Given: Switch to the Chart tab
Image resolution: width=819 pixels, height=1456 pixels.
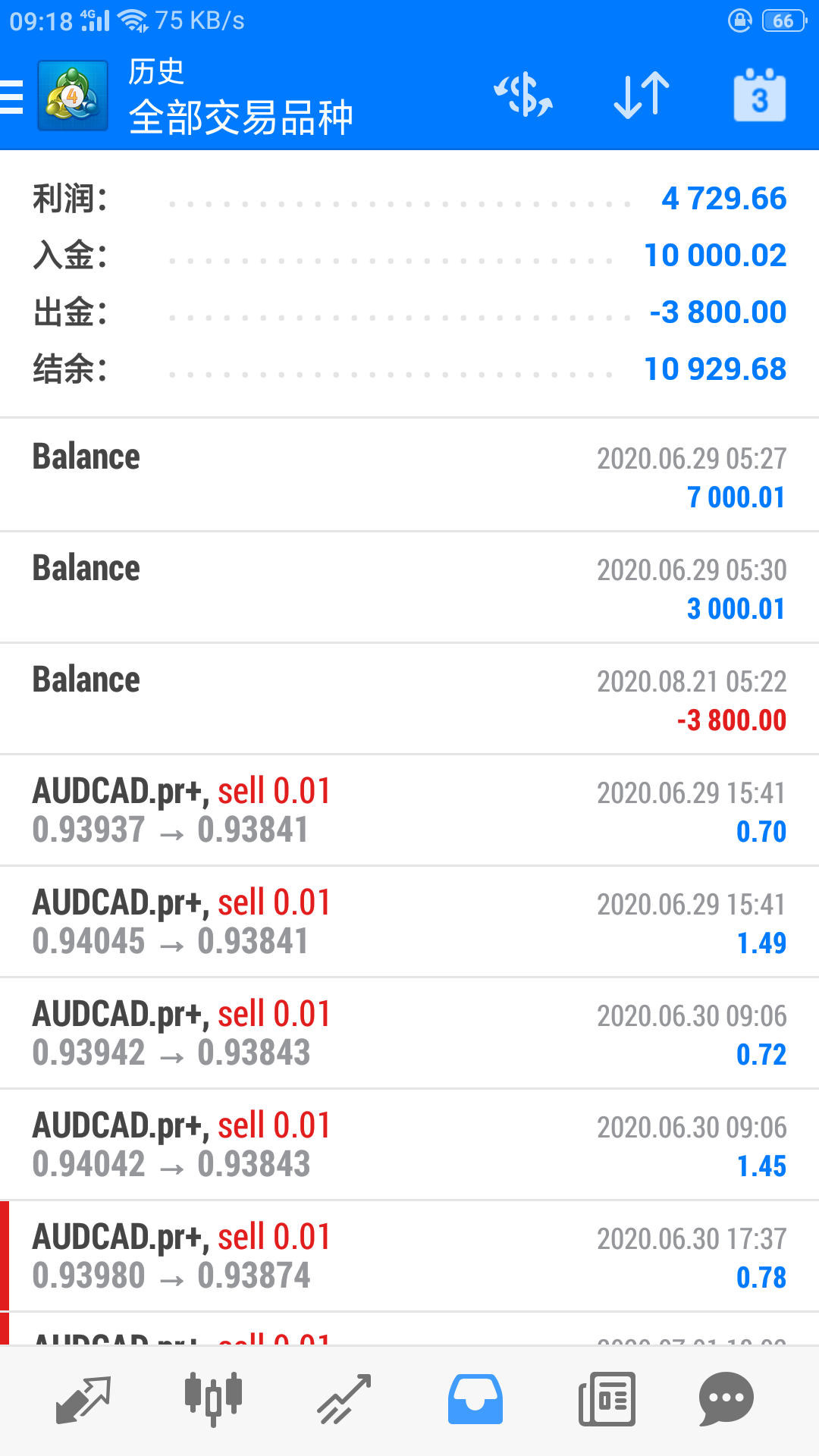Looking at the screenshot, I should 213,1399.
